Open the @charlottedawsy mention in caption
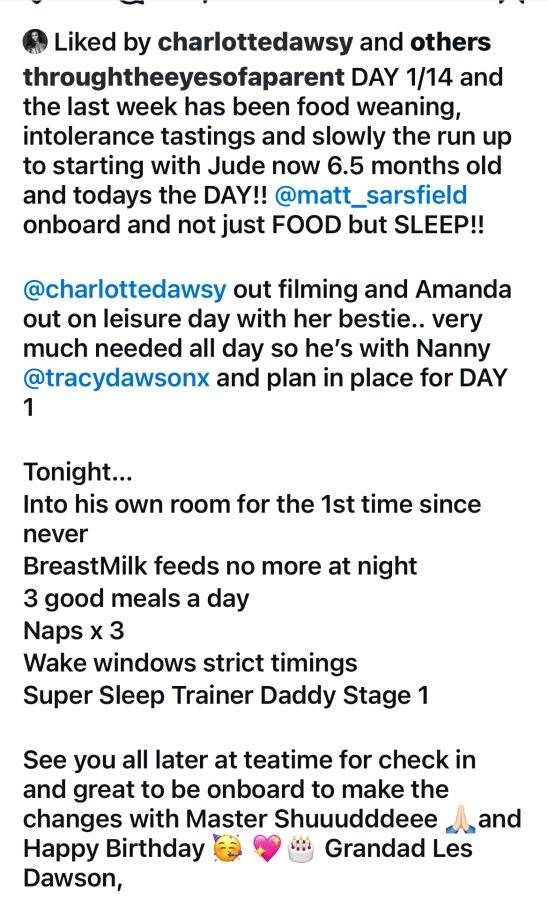548x900 pixels. point(125,290)
